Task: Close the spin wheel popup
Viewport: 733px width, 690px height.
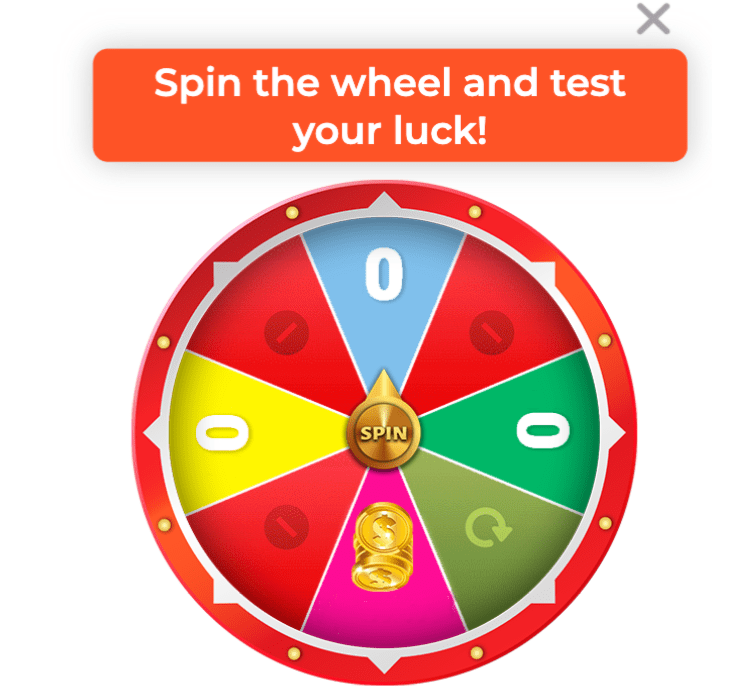Action: pos(653,19)
